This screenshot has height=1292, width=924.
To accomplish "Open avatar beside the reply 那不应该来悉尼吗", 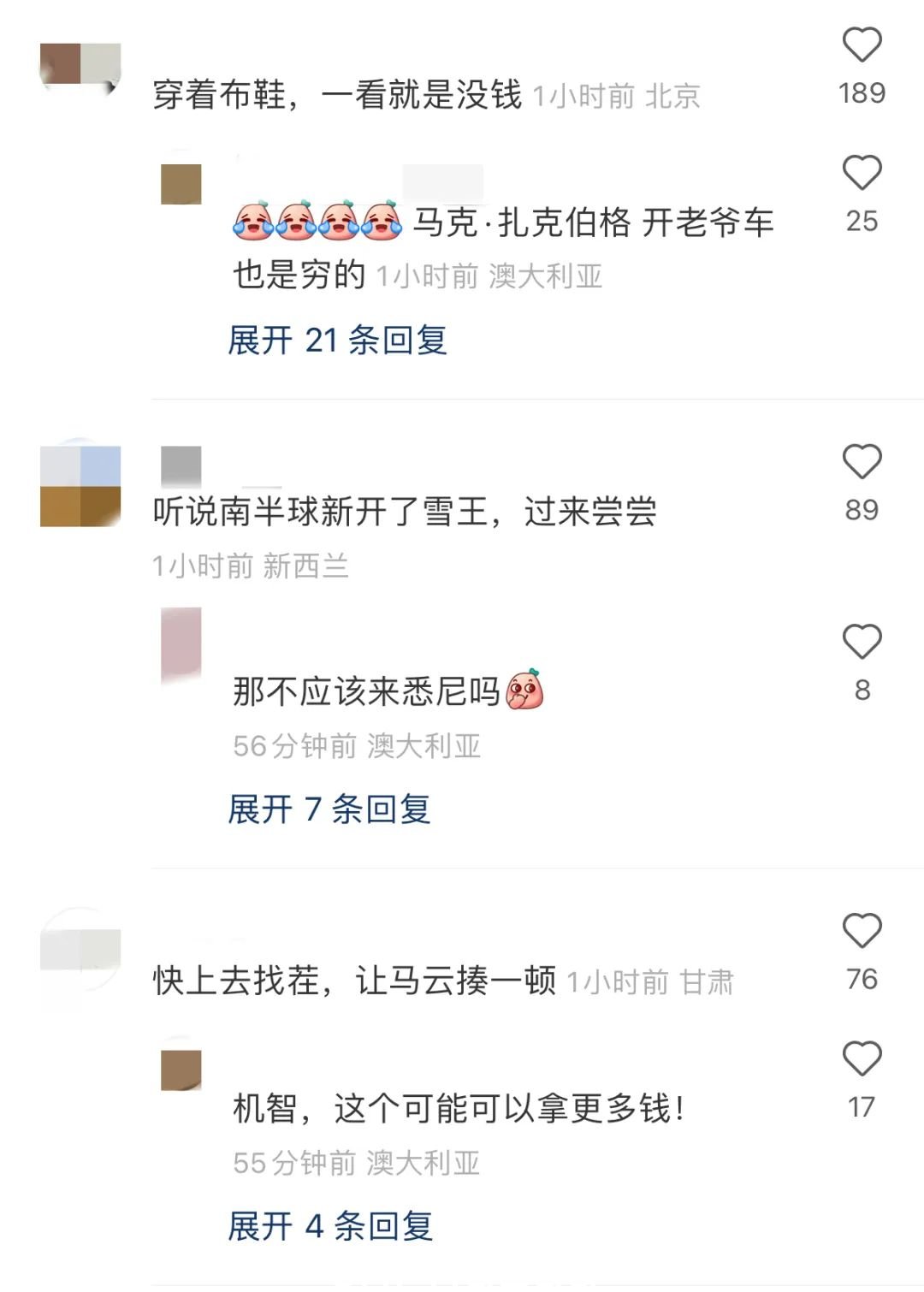I will (x=181, y=643).
